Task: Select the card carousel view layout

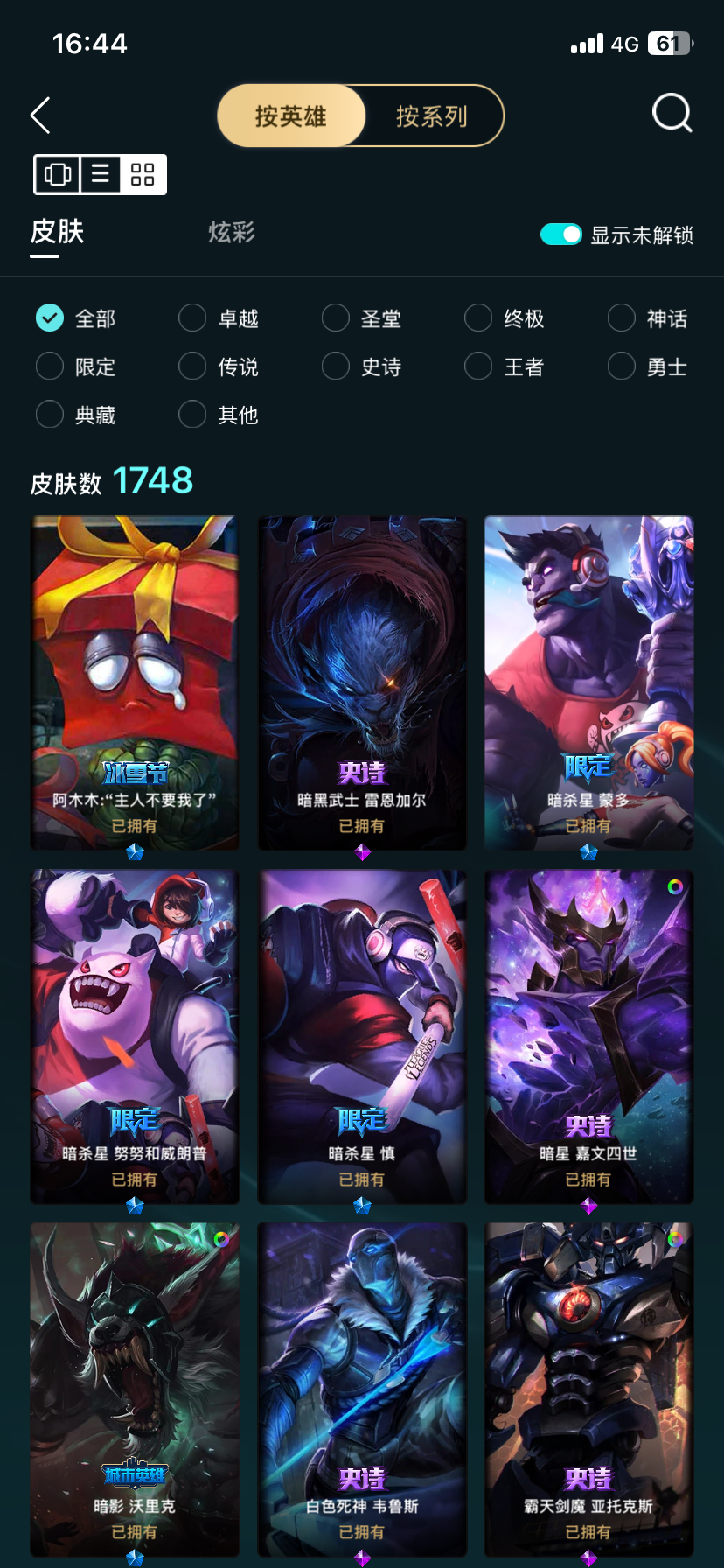Action: point(58,174)
